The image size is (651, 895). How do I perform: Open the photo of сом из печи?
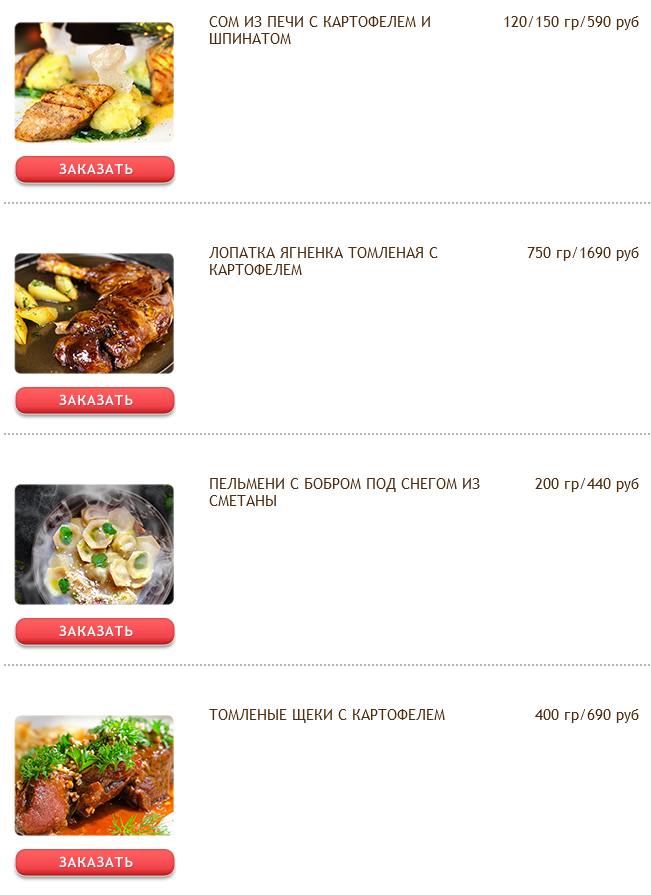pyautogui.click(x=94, y=83)
